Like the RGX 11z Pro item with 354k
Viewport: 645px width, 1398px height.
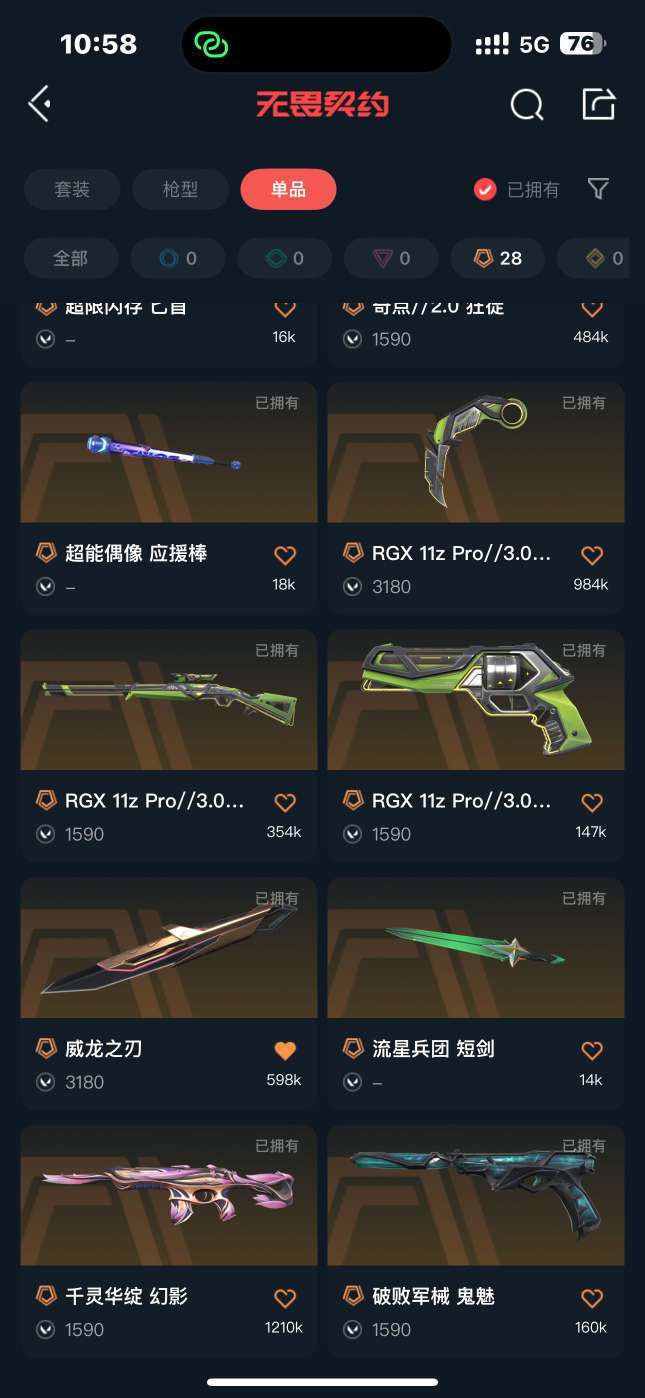pos(285,803)
